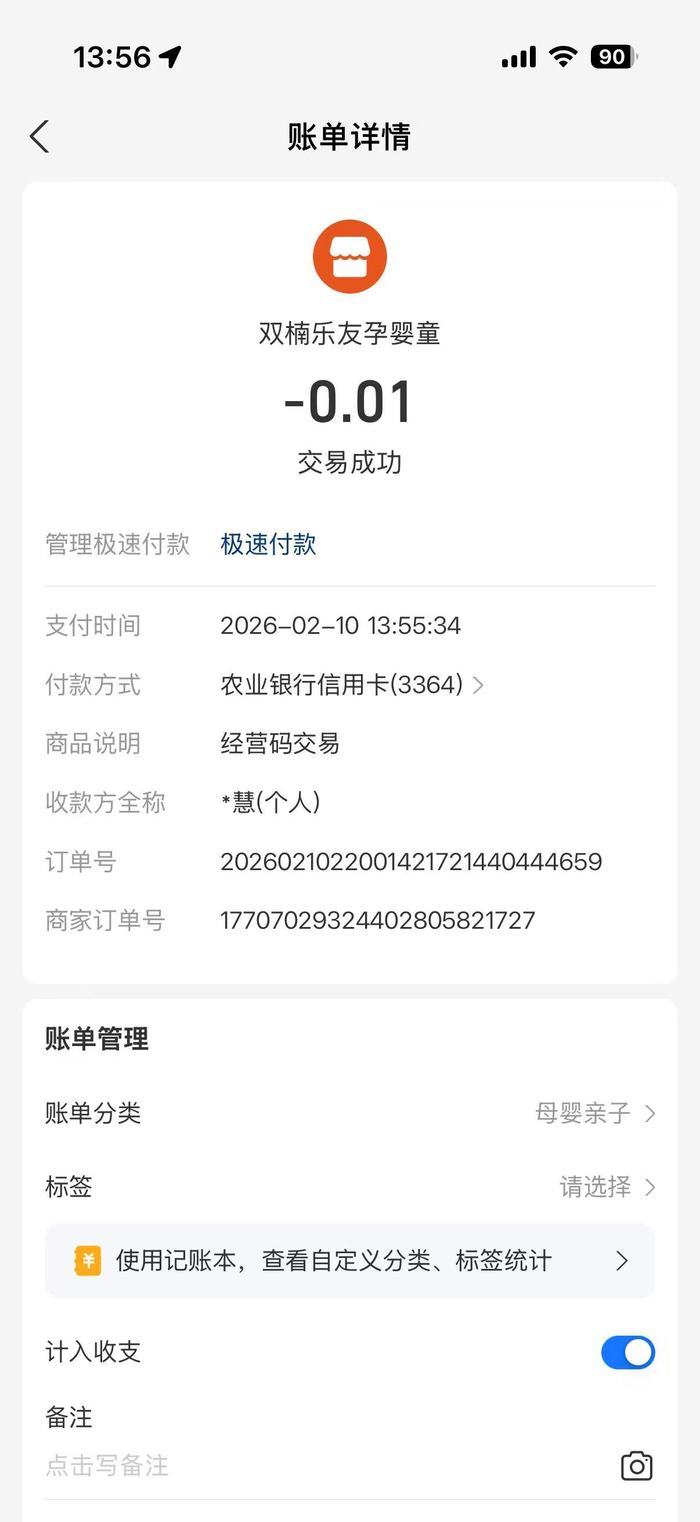Image resolution: width=700 pixels, height=1522 pixels.
Task: Select a 标签 for this bill
Action: coord(606,1187)
